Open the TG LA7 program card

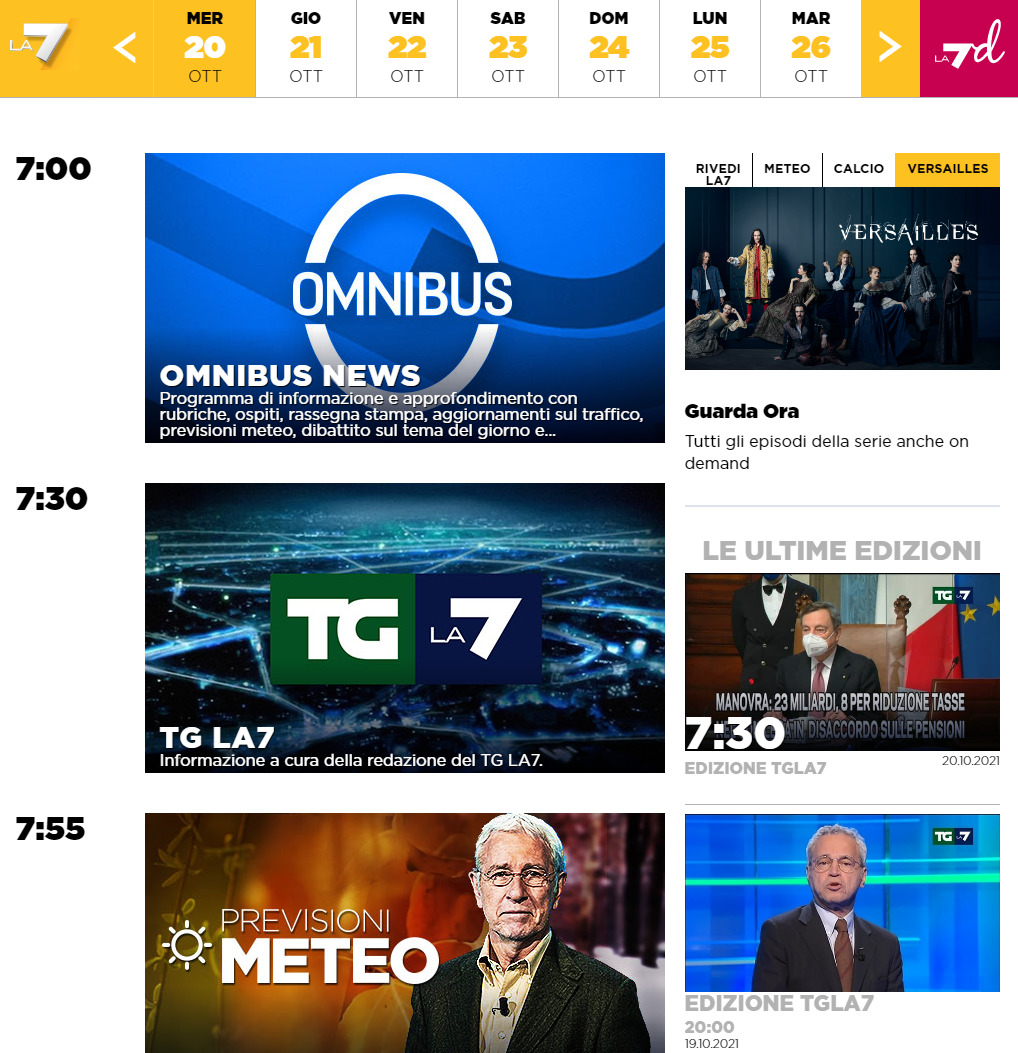(404, 627)
